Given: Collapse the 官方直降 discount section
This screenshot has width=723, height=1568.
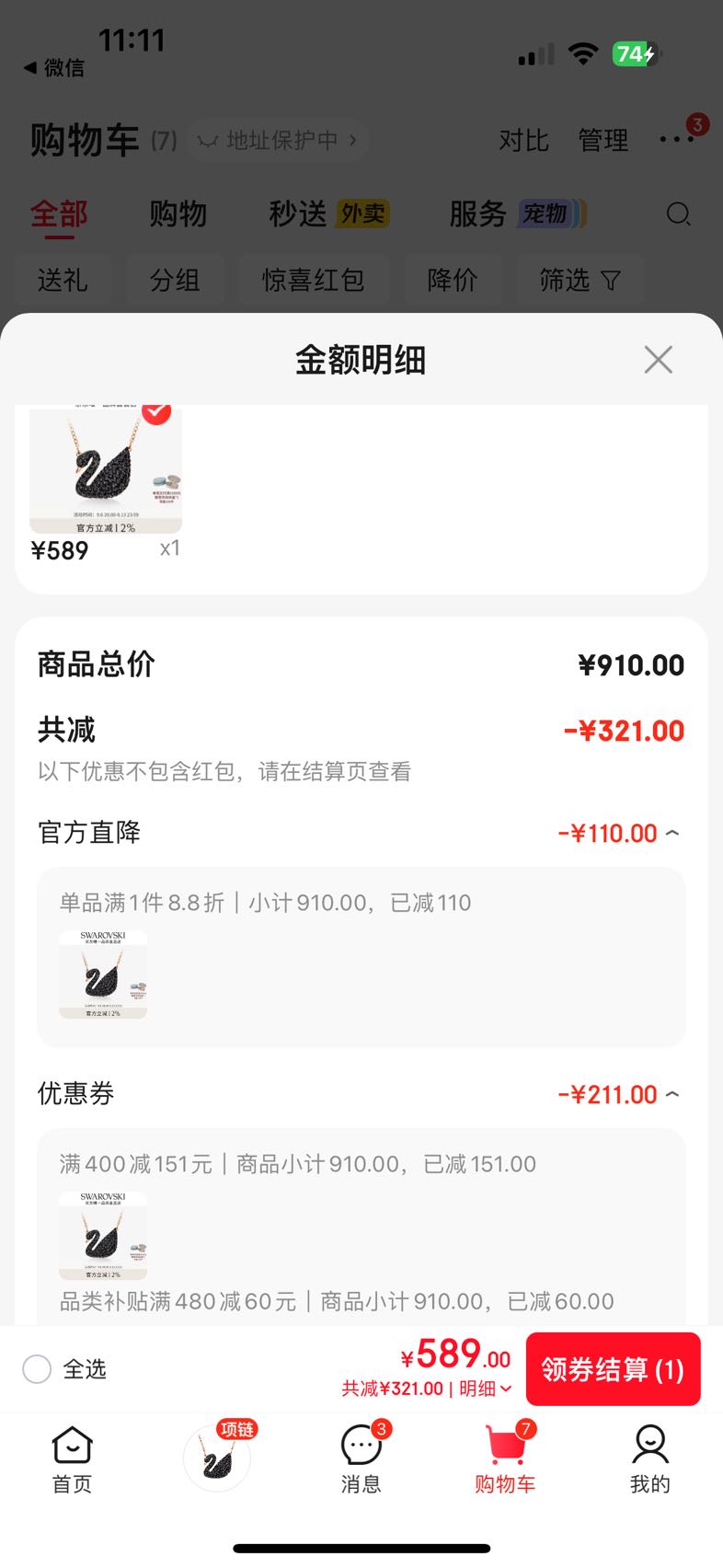Looking at the screenshot, I should click(x=672, y=833).
